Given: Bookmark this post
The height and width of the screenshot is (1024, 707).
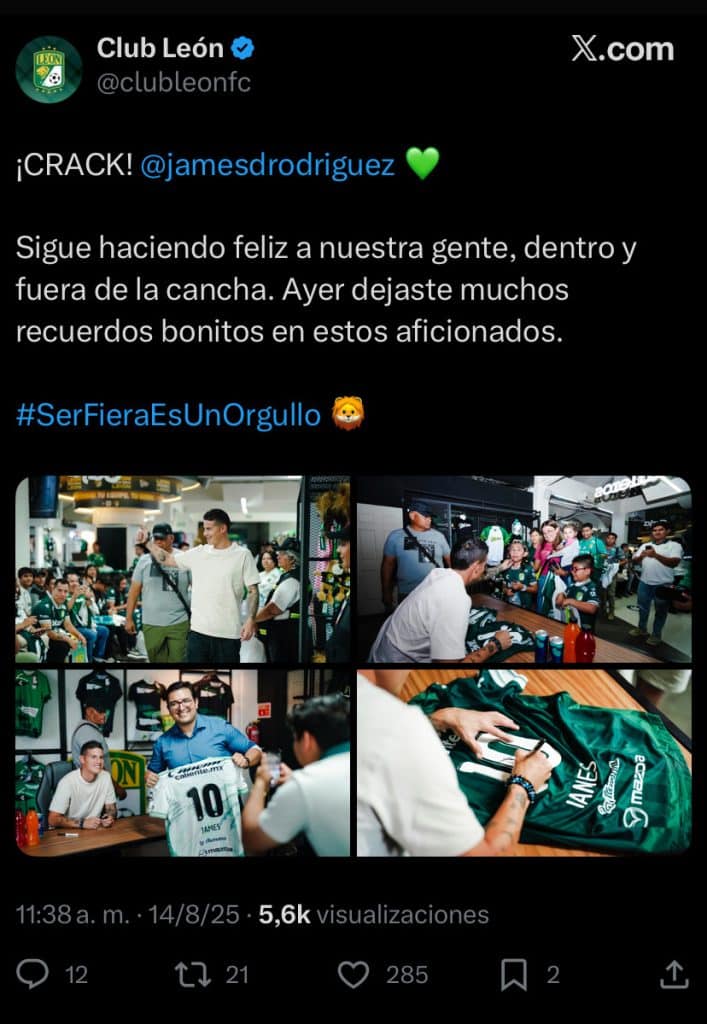Looking at the screenshot, I should pos(513,974).
